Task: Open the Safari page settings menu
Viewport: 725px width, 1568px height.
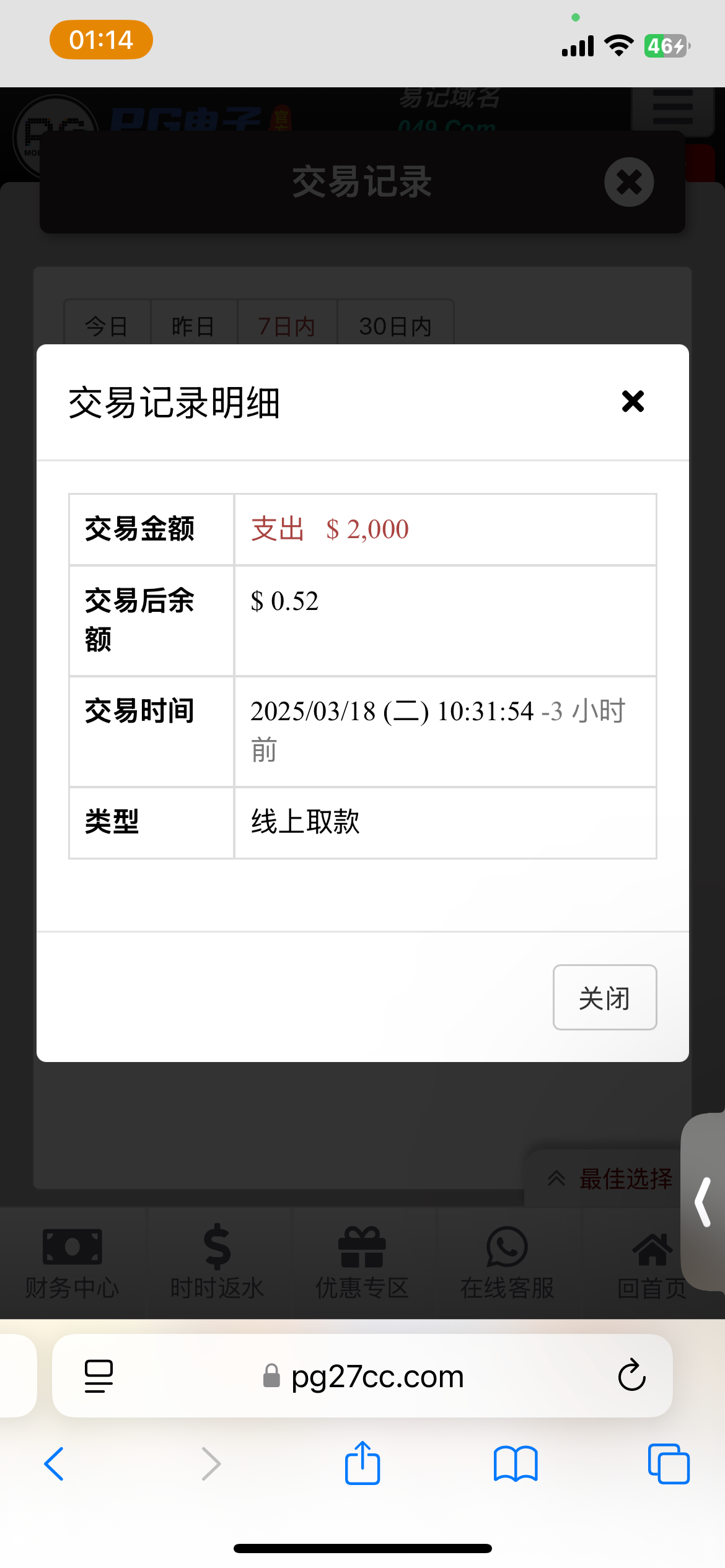Action: tap(99, 1376)
